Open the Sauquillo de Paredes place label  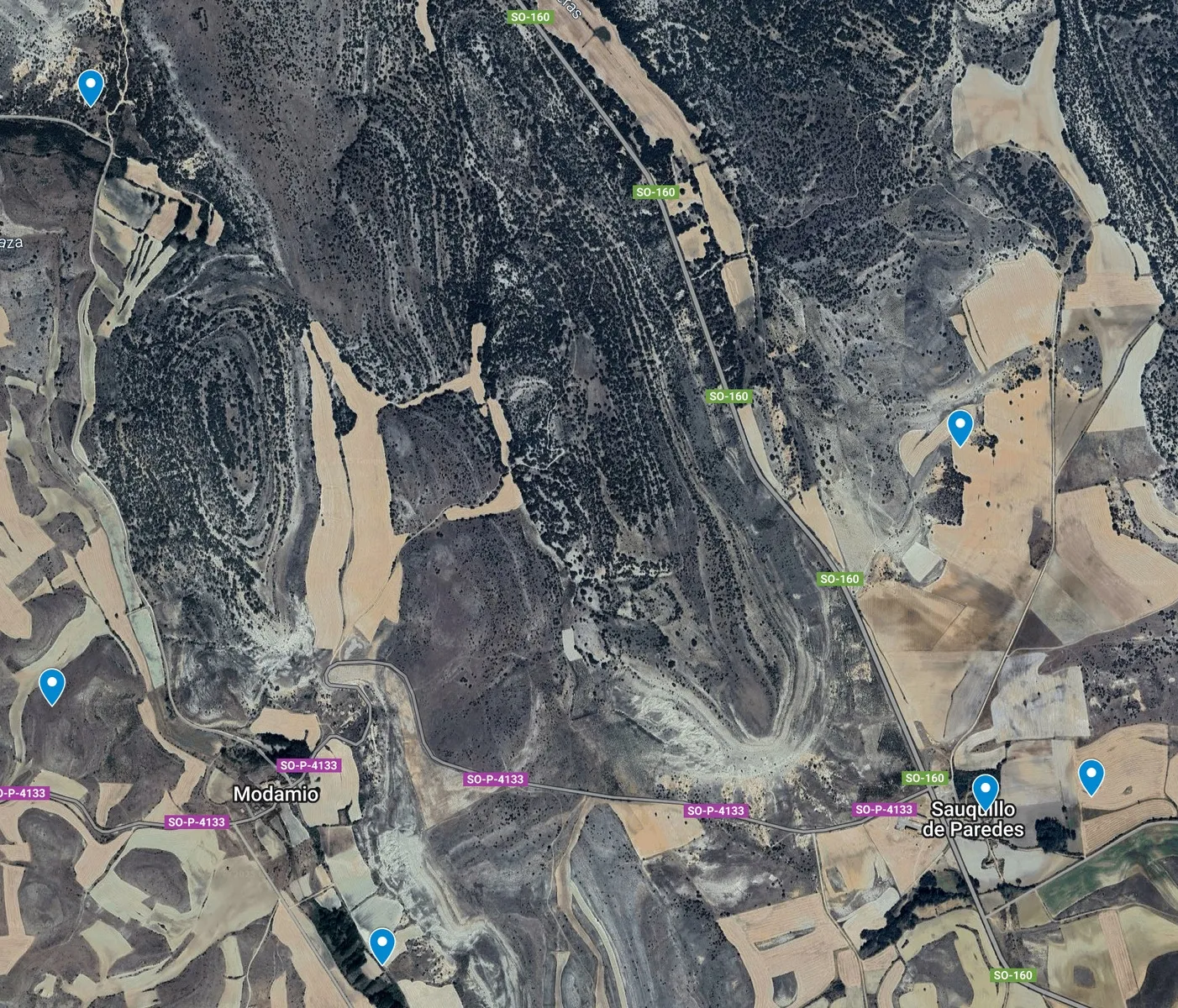973,819
